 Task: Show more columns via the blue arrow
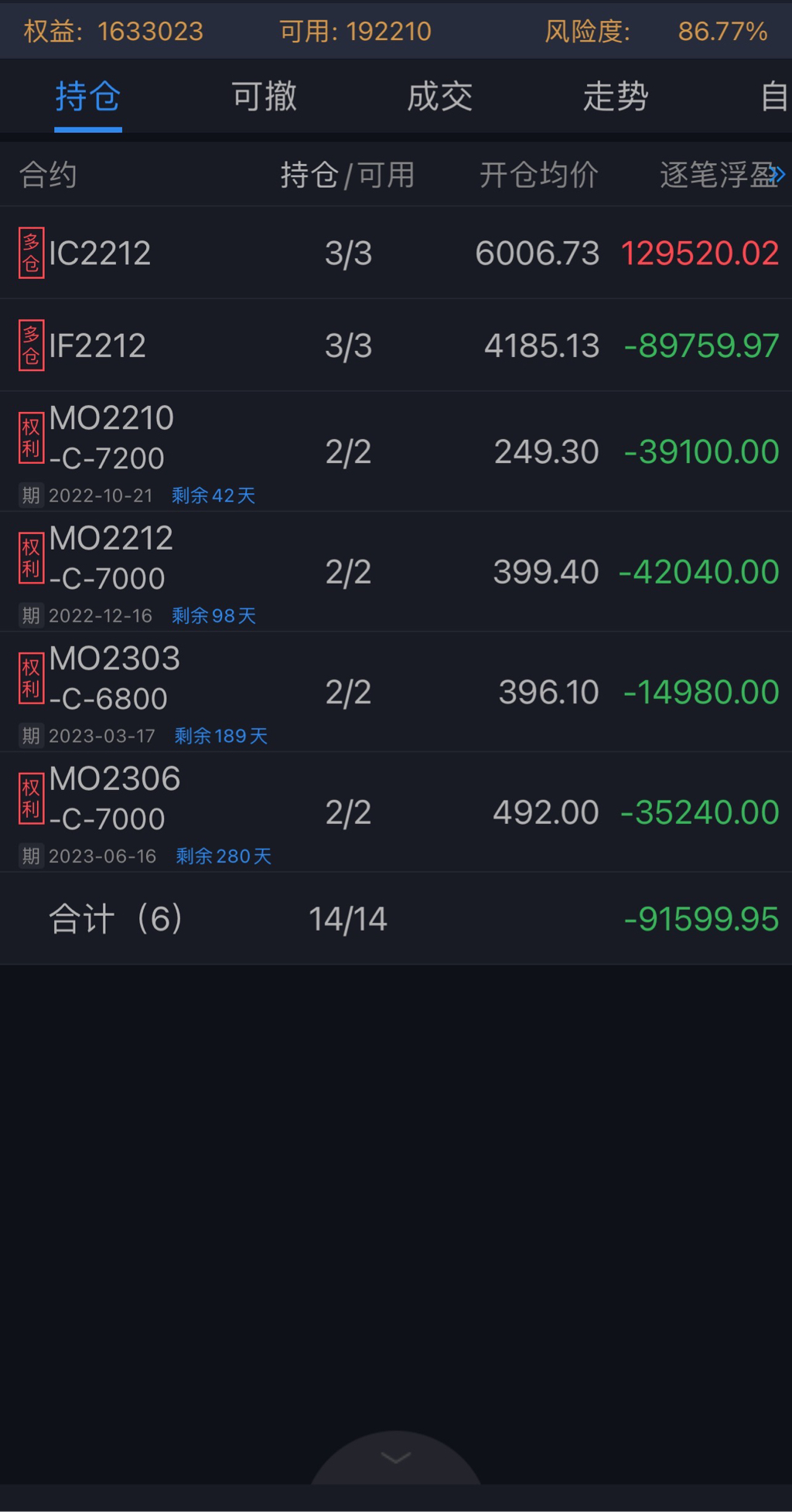point(779,175)
